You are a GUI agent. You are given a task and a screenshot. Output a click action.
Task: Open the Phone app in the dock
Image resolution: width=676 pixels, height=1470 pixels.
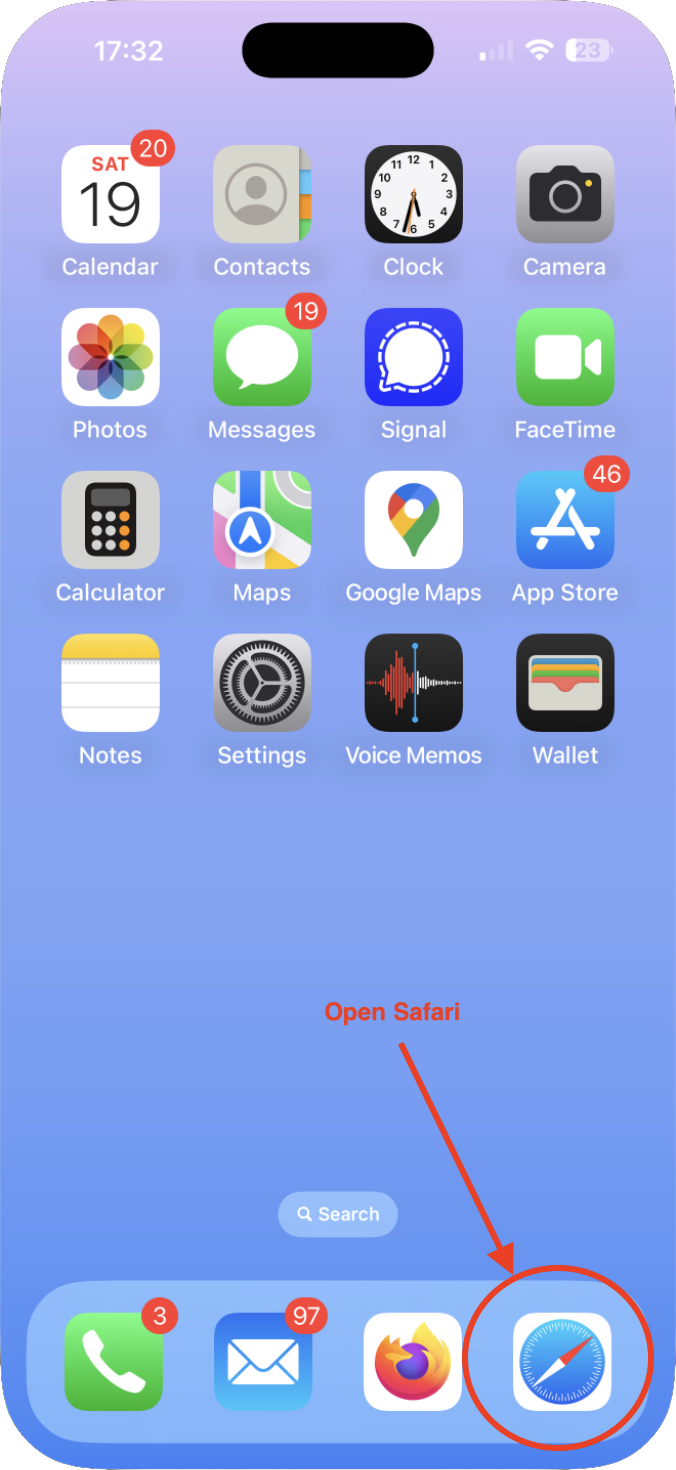tap(113, 1361)
